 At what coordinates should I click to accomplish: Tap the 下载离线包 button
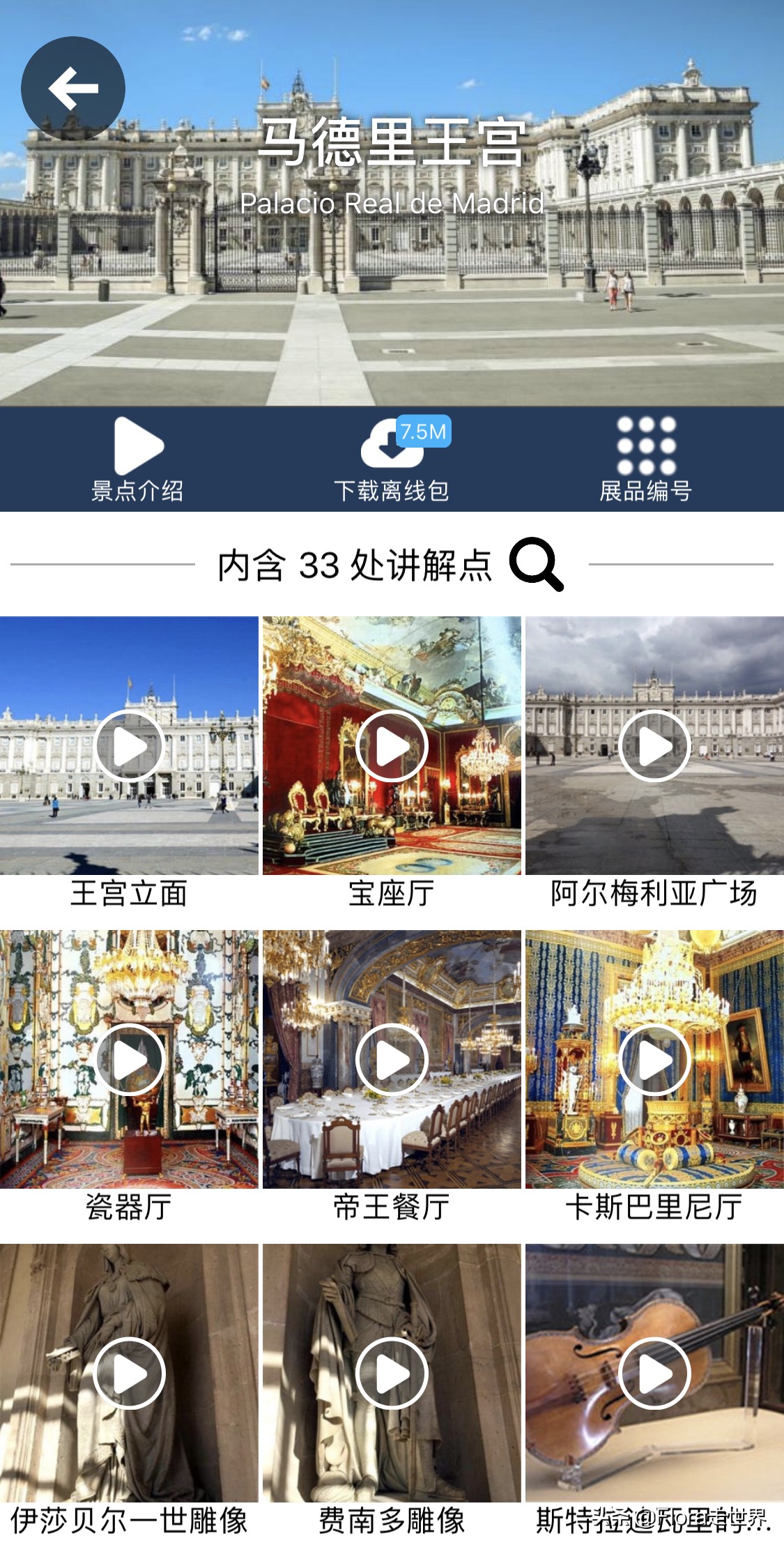392,490
